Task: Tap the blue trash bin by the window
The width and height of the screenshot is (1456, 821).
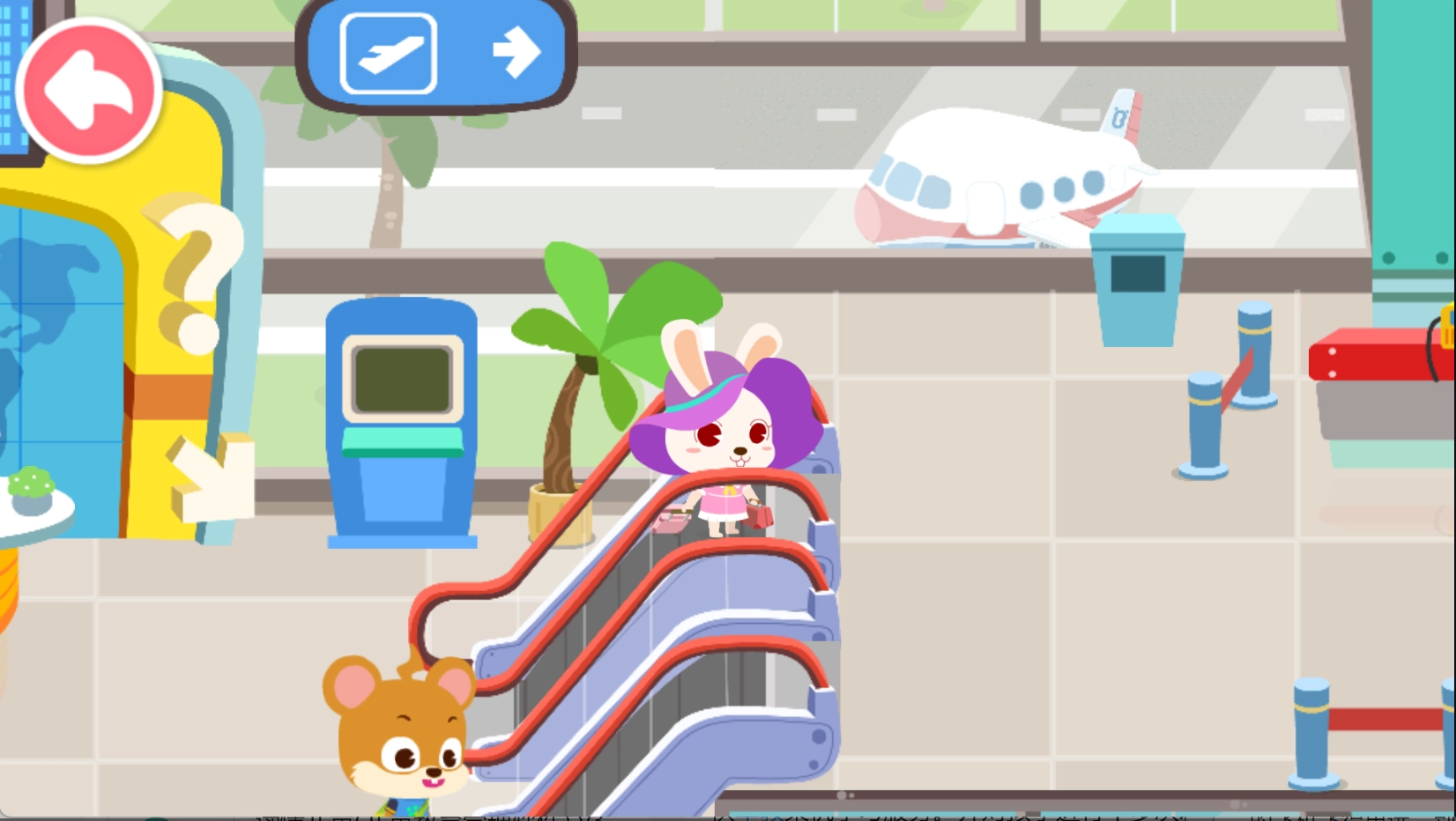Action: pyautogui.click(x=1137, y=280)
